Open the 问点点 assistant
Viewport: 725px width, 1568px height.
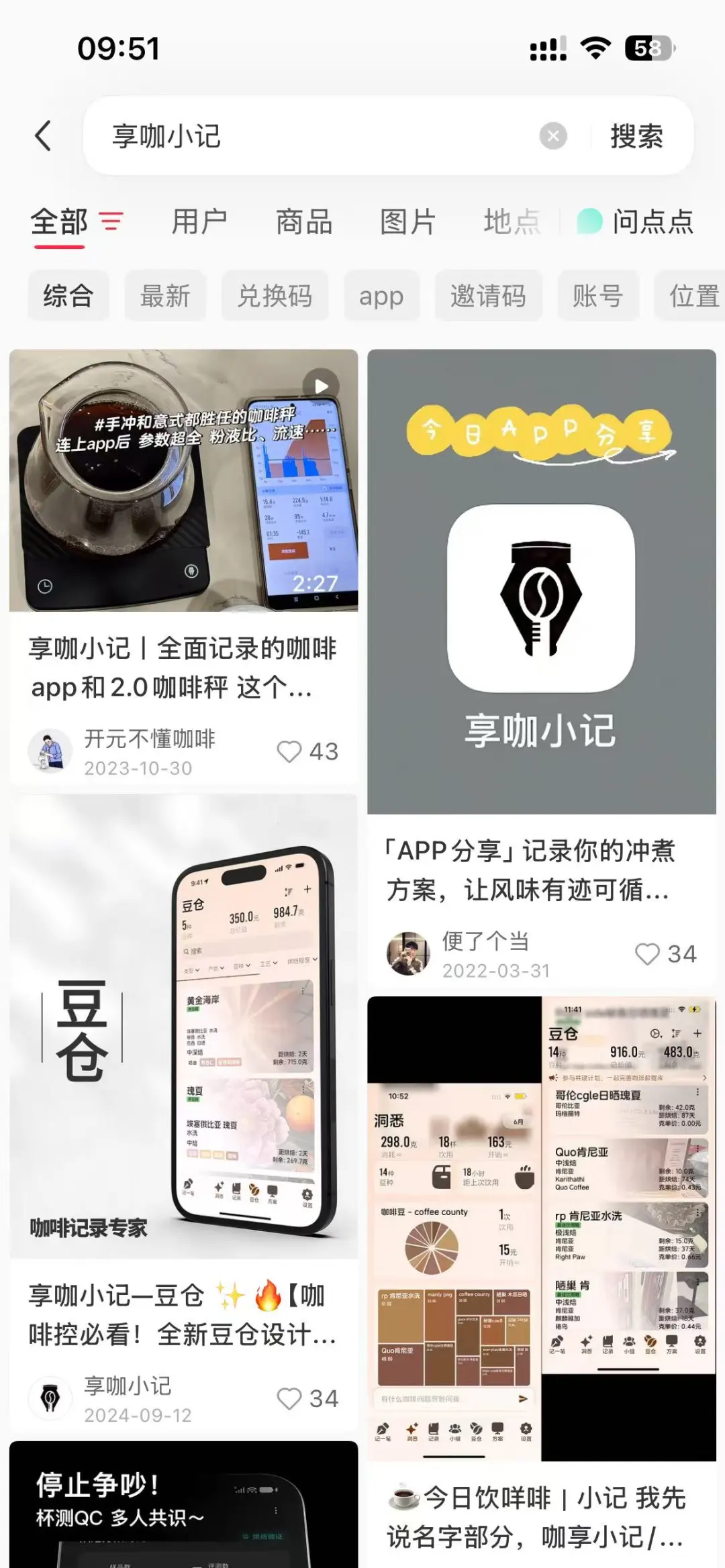[x=635, y=221]
